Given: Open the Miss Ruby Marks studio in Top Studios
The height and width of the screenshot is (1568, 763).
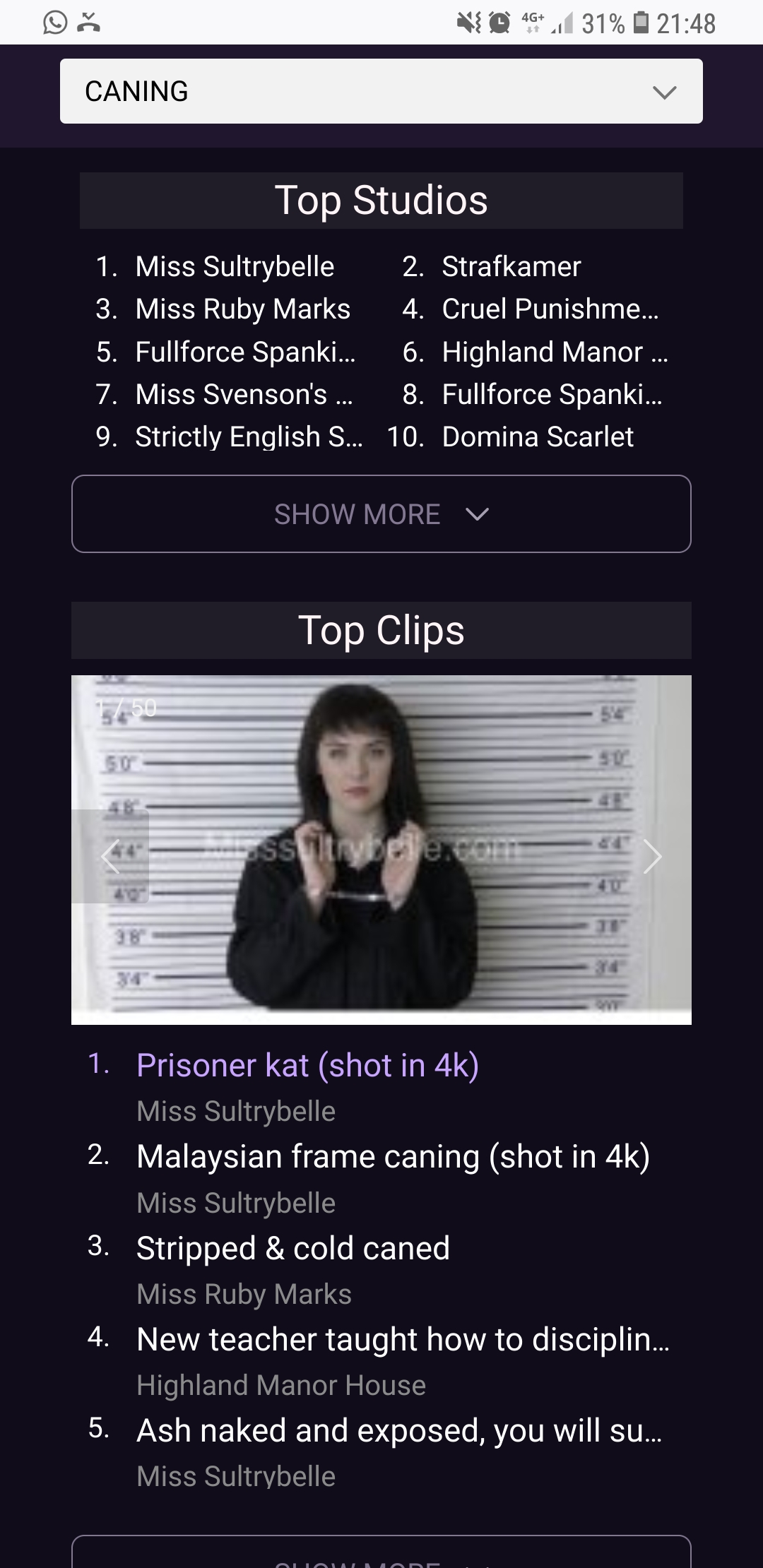Looking at the screenshot, I should 242,309.
